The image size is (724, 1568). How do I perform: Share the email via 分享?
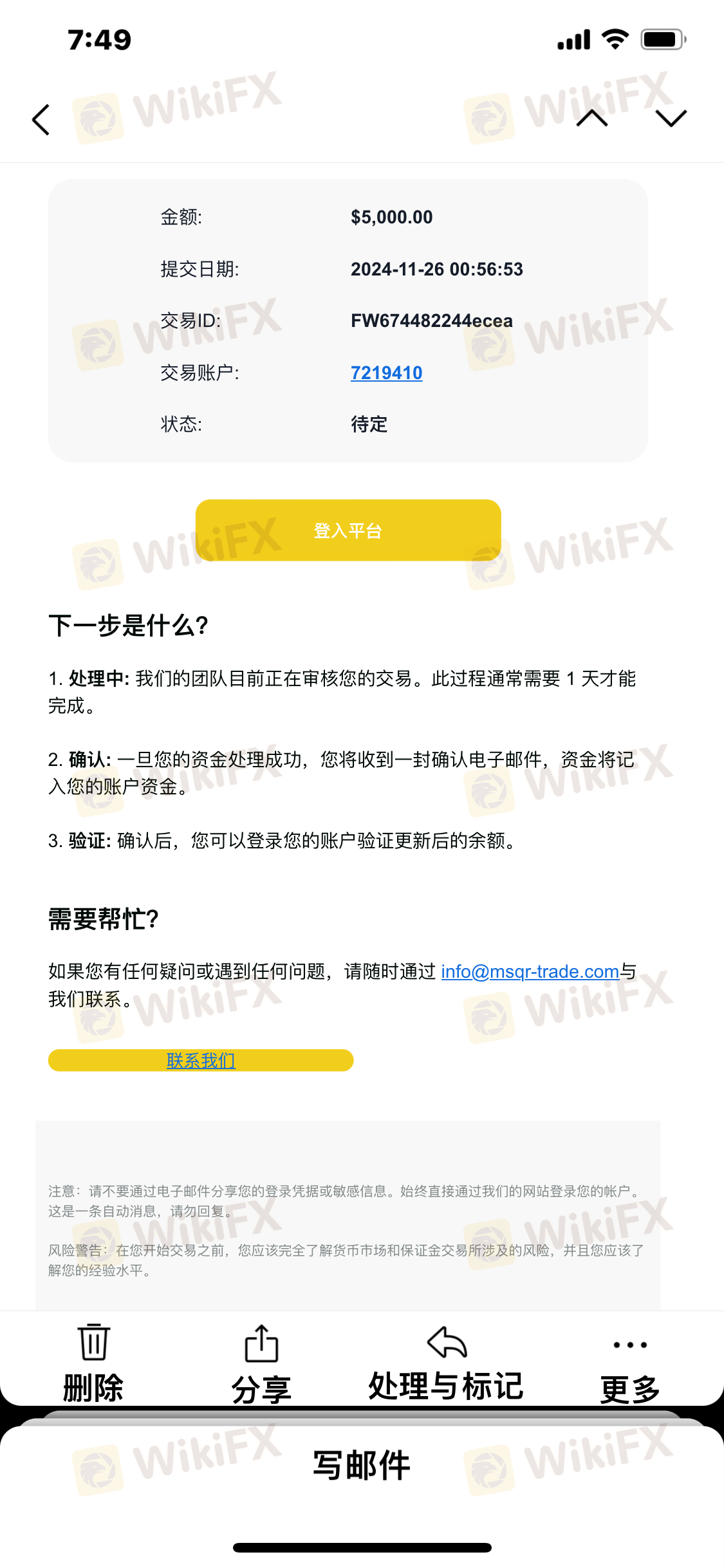(261, 1363)
